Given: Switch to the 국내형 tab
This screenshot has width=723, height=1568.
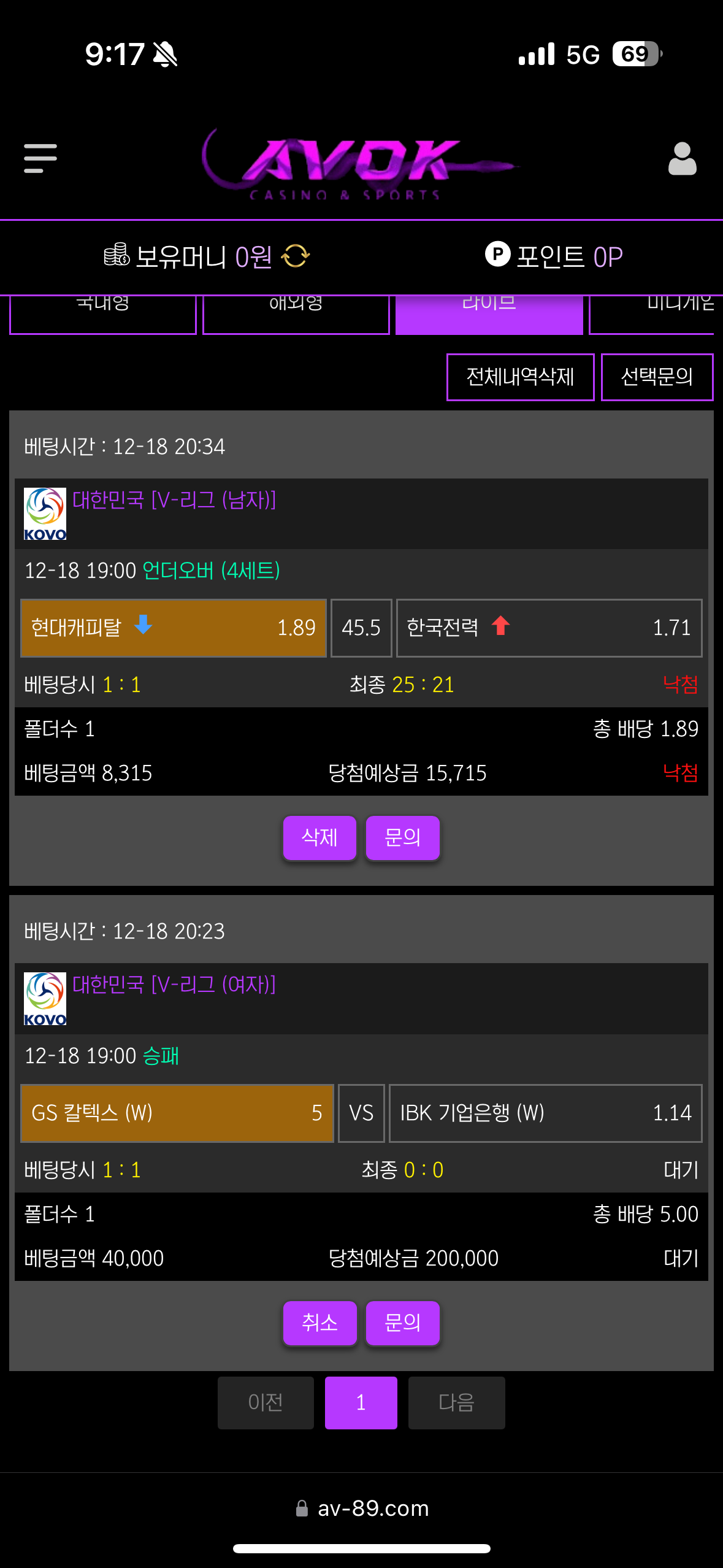Looking at the screenshot, I should (x=103, y=314).
